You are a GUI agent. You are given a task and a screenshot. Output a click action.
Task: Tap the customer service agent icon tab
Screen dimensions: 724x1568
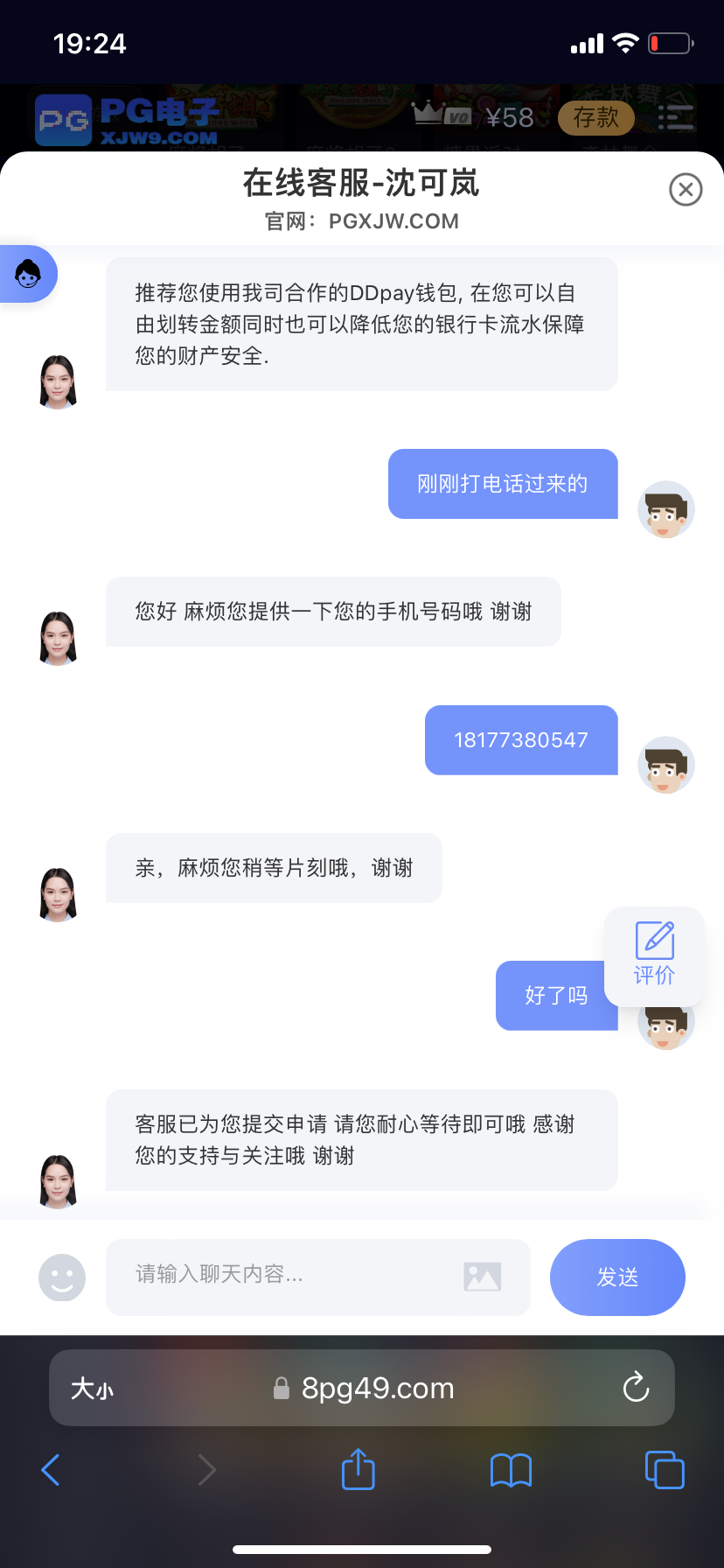28,274
